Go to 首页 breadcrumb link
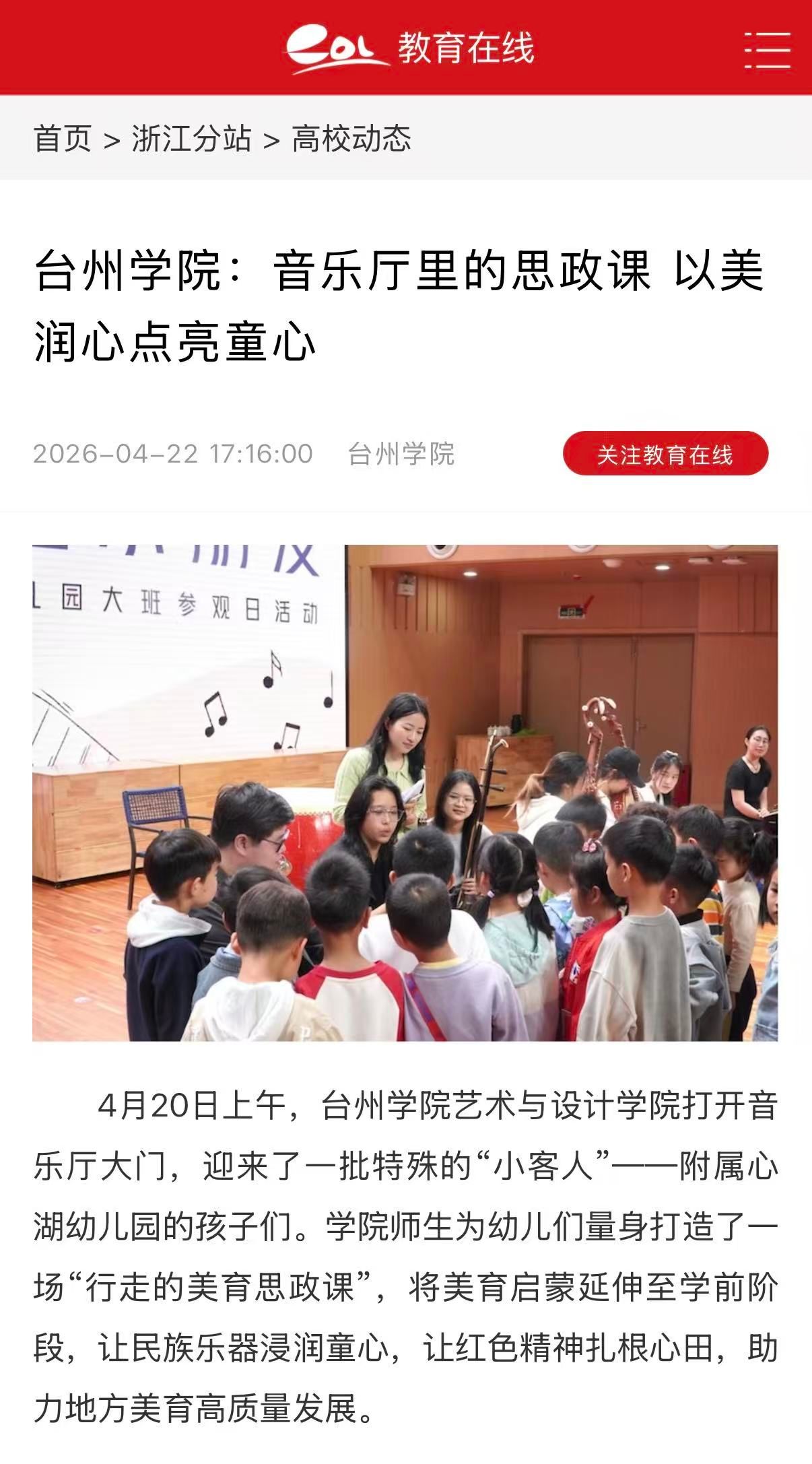Image resolution: width=812 pixels, height=1464 pixels. [x=62, y=139]
